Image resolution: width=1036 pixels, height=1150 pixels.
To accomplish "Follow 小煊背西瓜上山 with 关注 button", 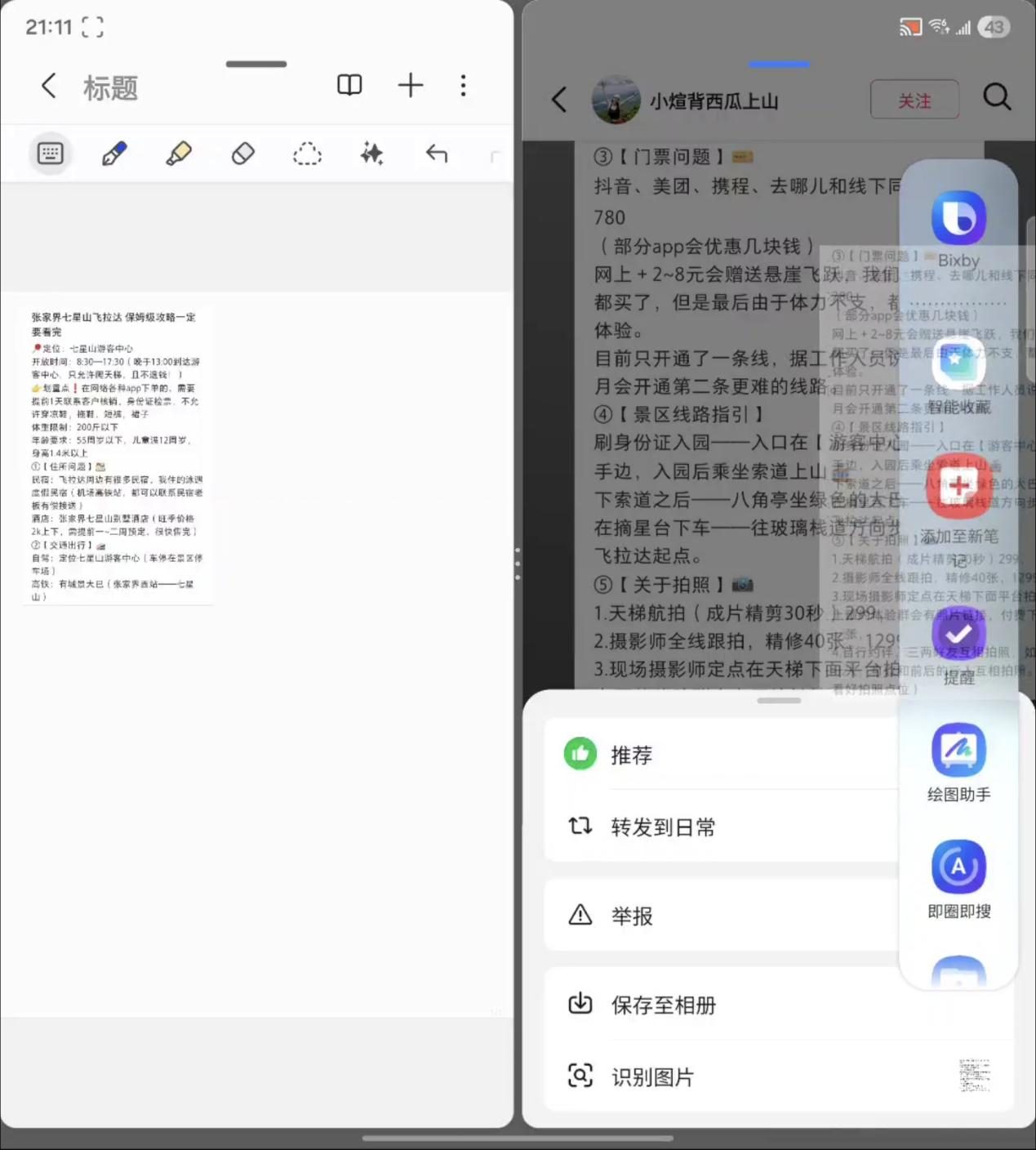I will [x=914, y=100].
